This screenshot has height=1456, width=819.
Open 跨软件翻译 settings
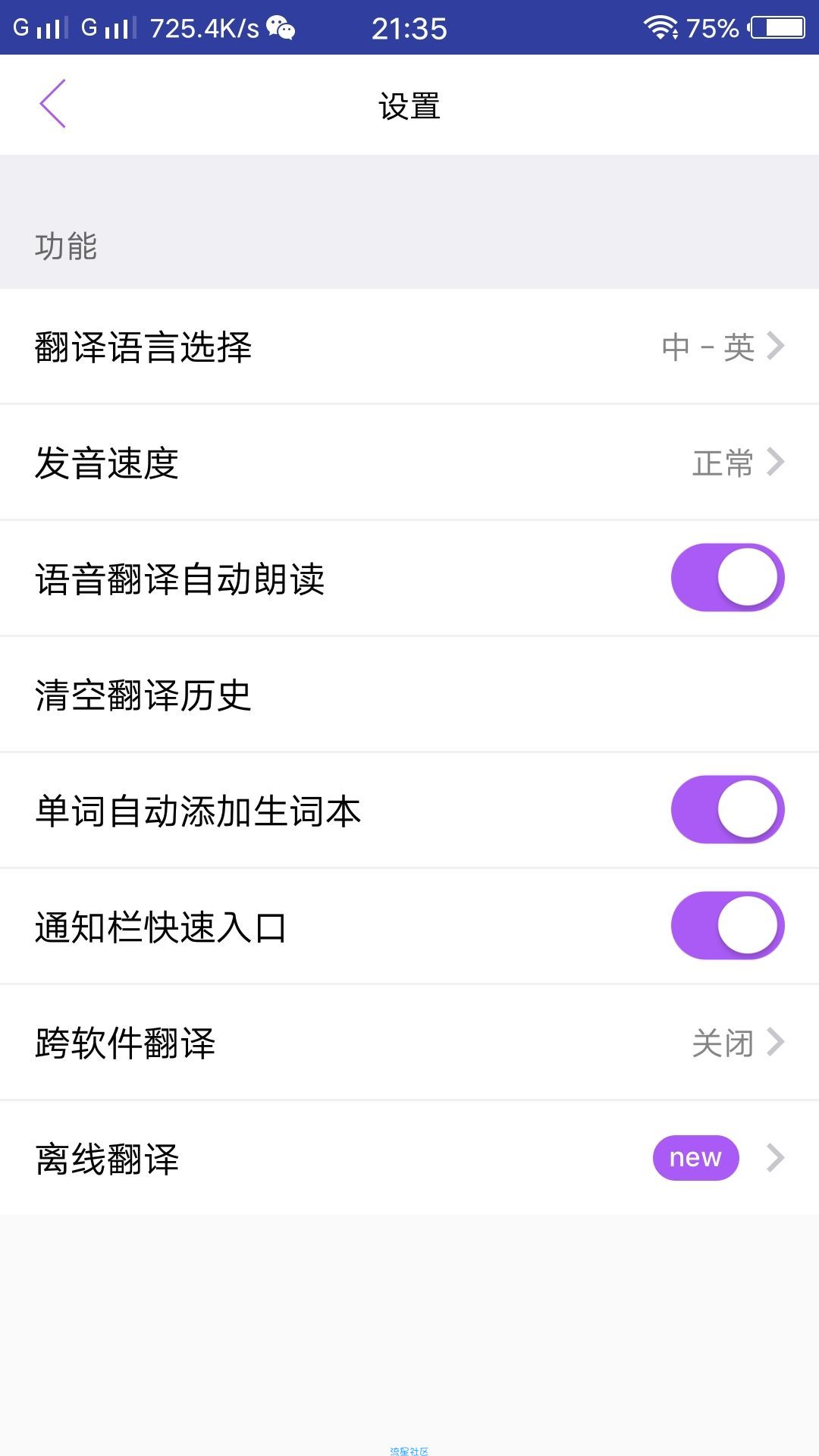click(x=409, y=1043)
